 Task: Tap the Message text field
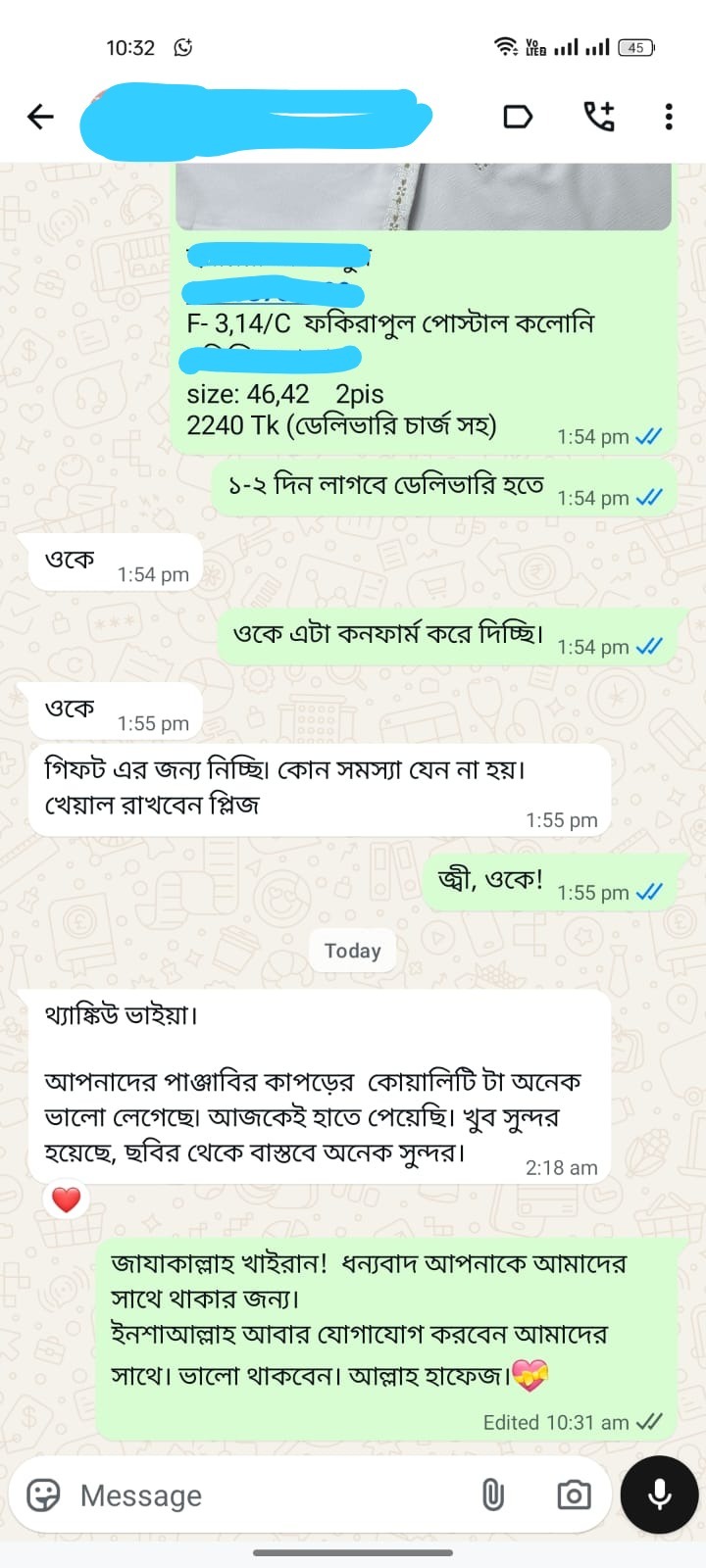[x=265, y=1494]
